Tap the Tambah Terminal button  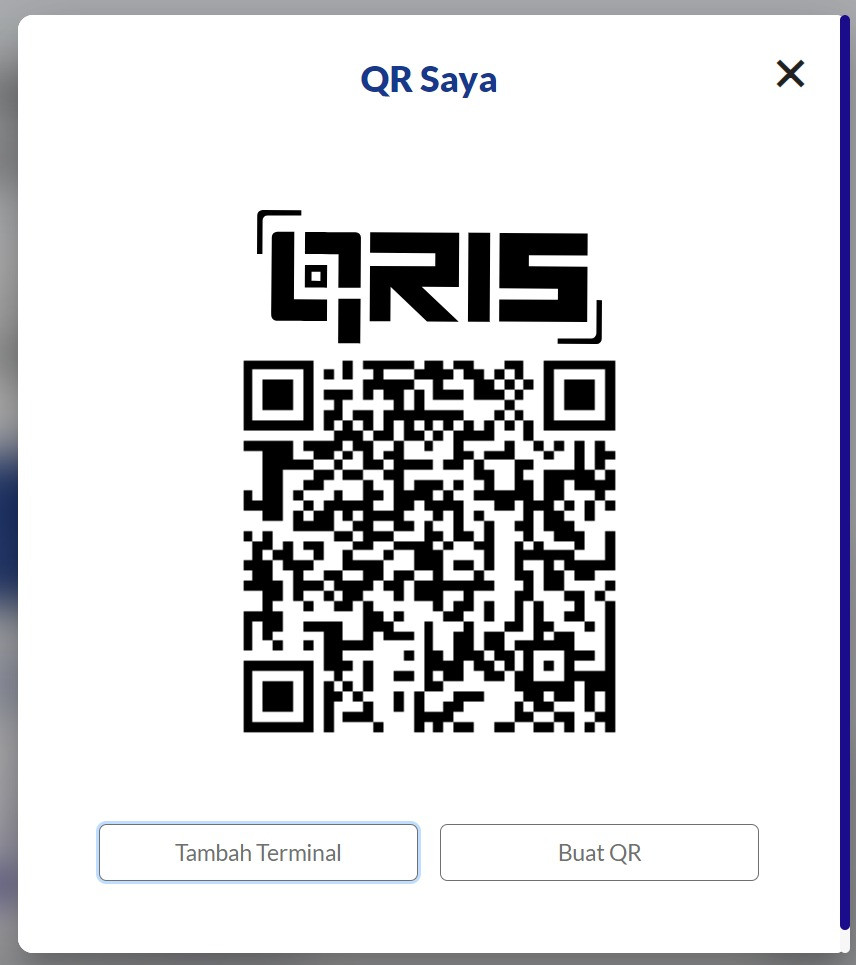[258, 852]
